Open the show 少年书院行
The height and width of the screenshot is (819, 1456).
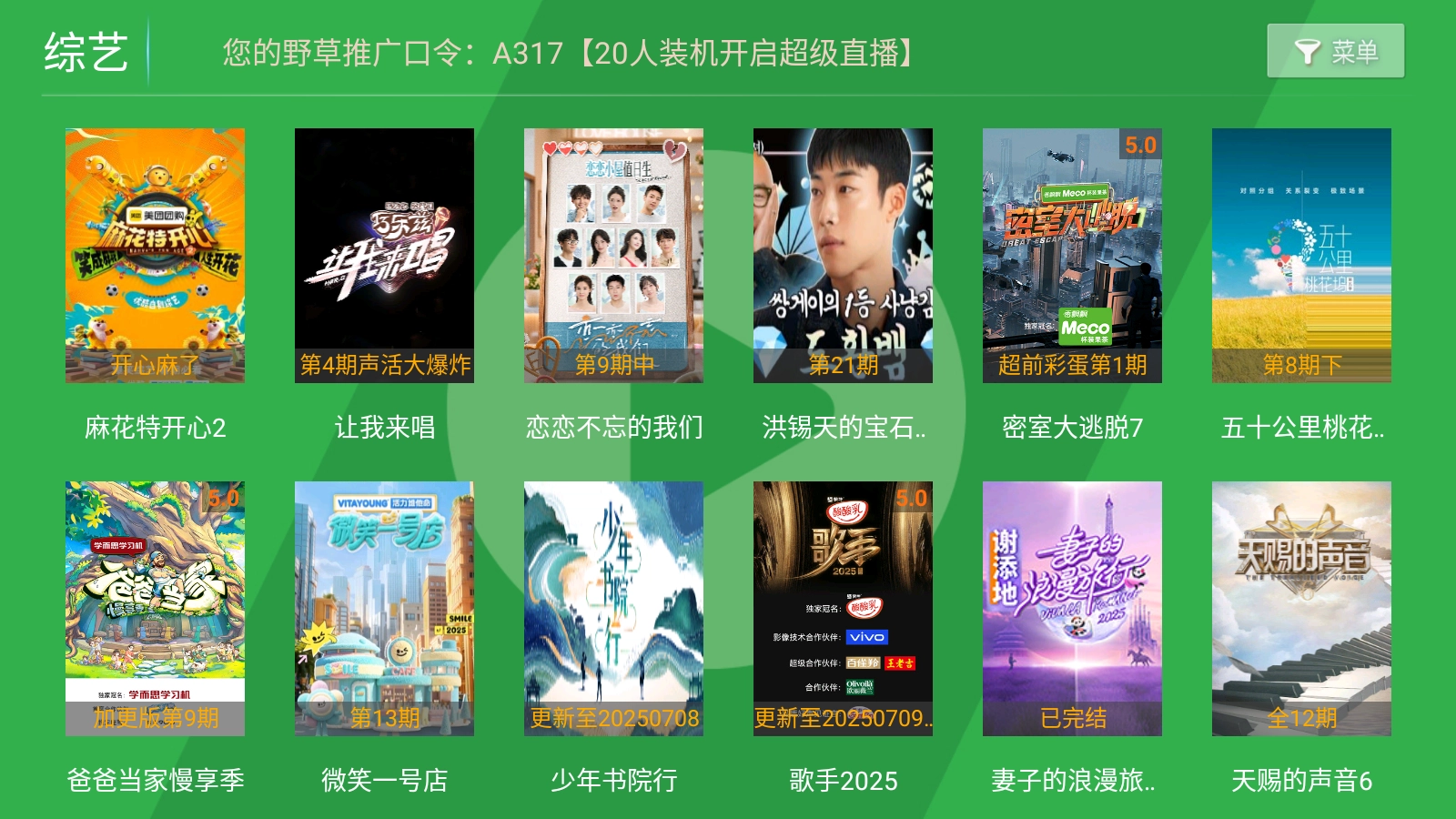click(x=613, y=608)
